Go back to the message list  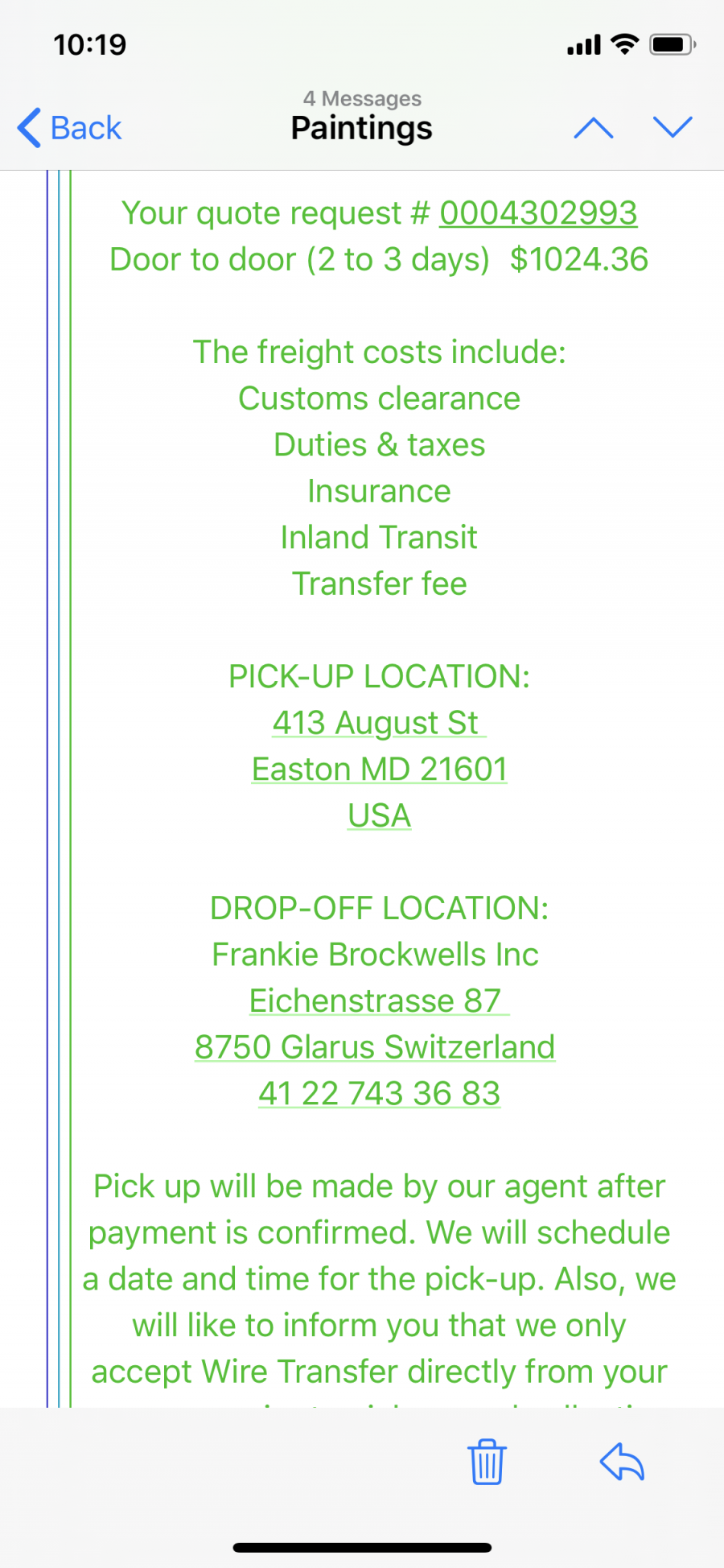tap(70, 128)
